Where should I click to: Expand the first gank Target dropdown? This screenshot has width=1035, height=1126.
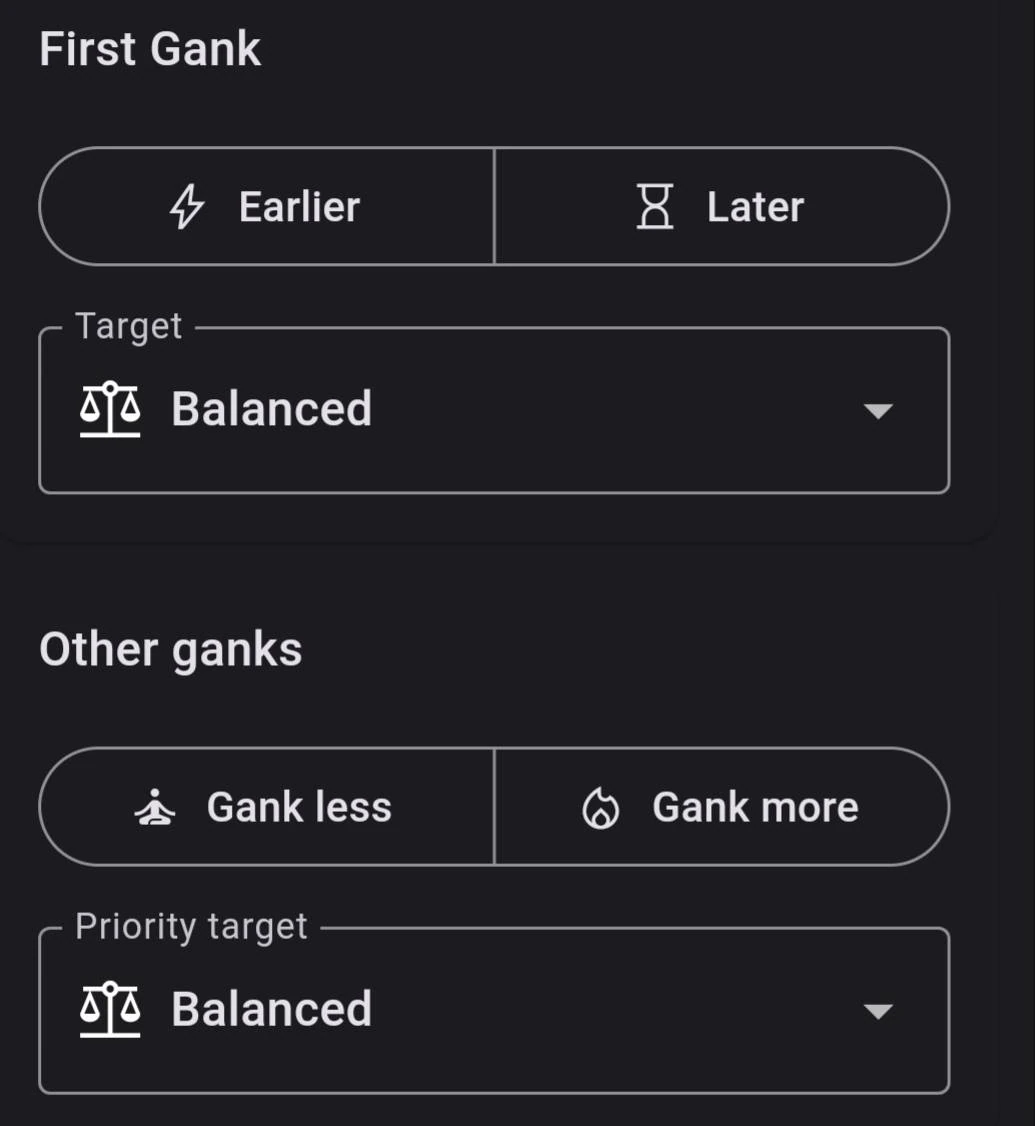pos(493,410)
